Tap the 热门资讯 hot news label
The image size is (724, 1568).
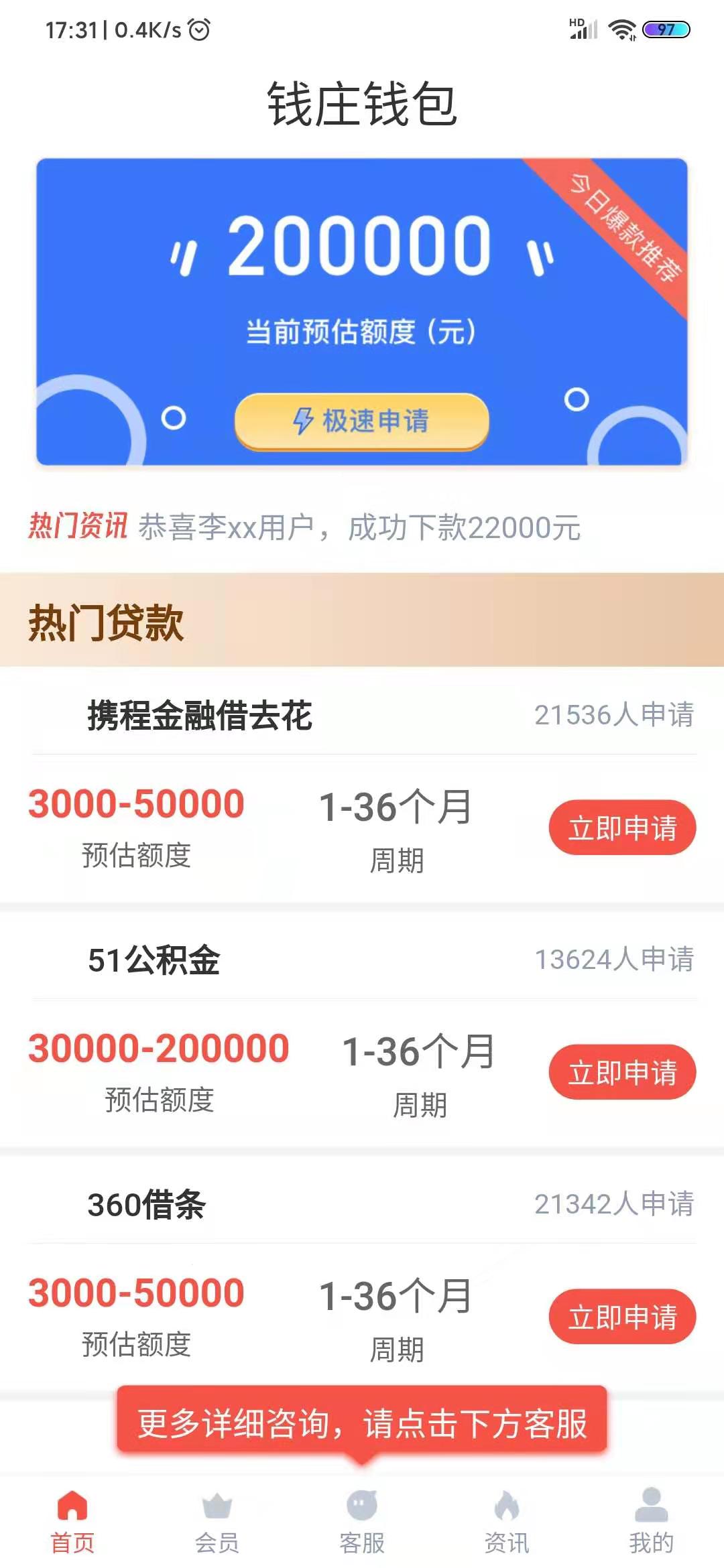coord(78,529)
